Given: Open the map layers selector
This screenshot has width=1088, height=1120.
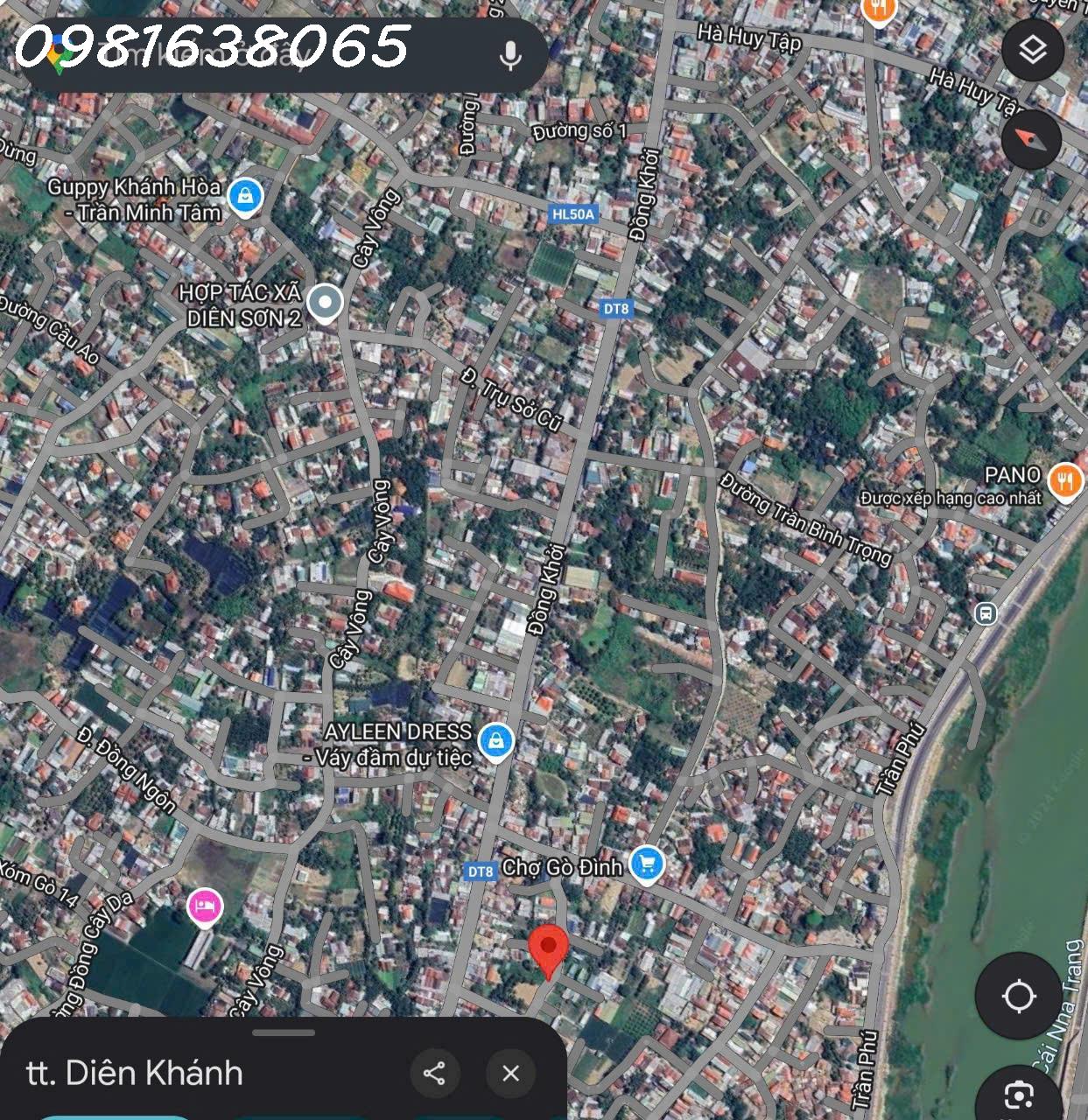Looking at the screenshot, I should click(1033, 50).
